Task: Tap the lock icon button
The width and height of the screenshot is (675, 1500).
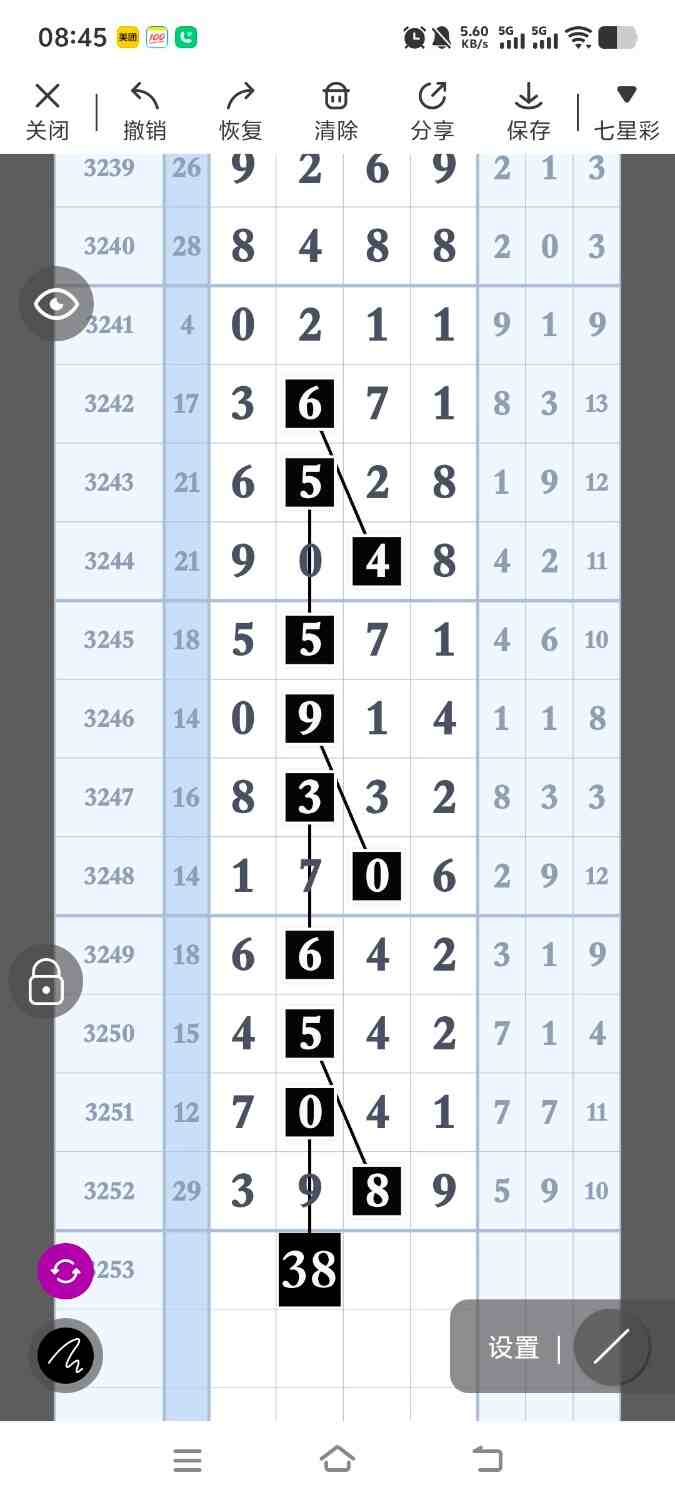Action: 46,981
